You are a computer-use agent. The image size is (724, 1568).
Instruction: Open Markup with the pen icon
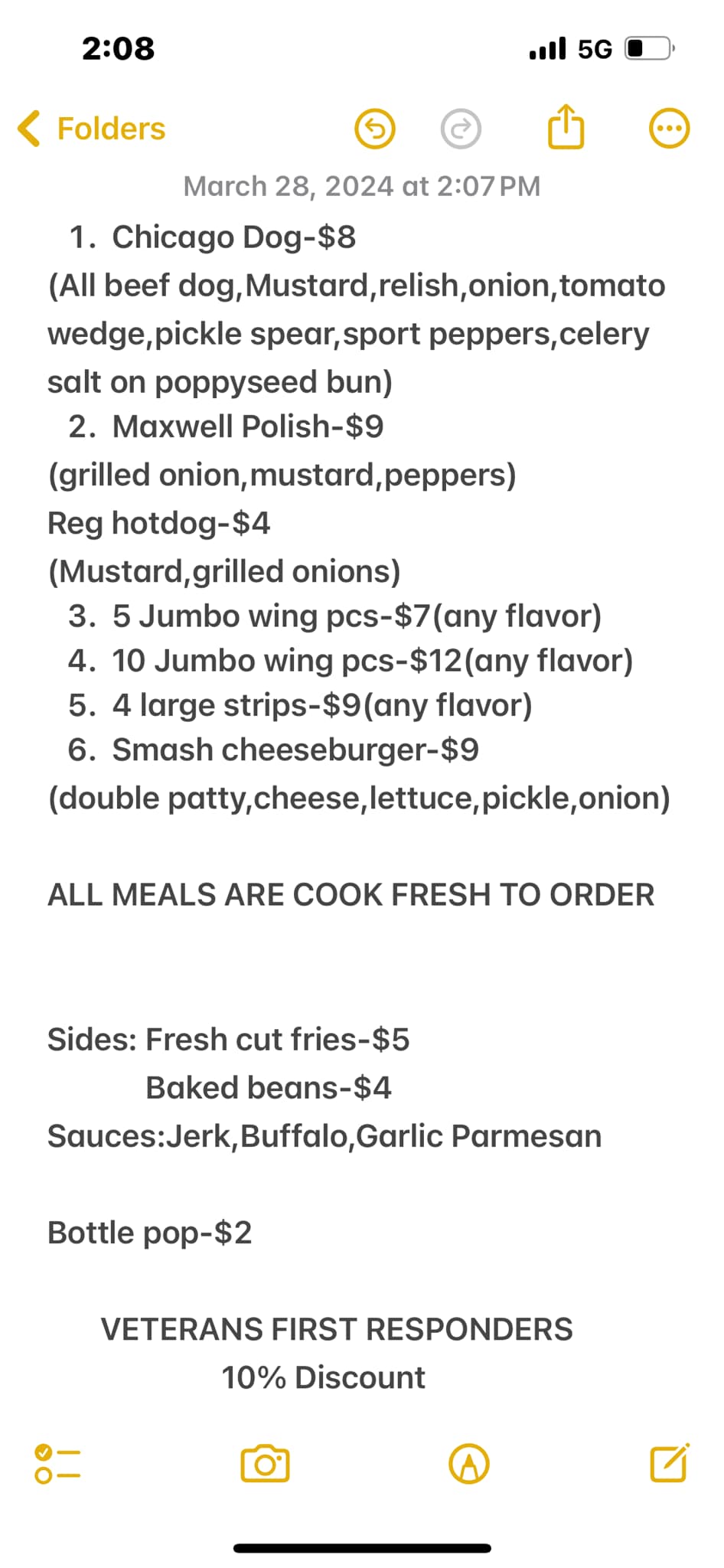coord(468,1462)
